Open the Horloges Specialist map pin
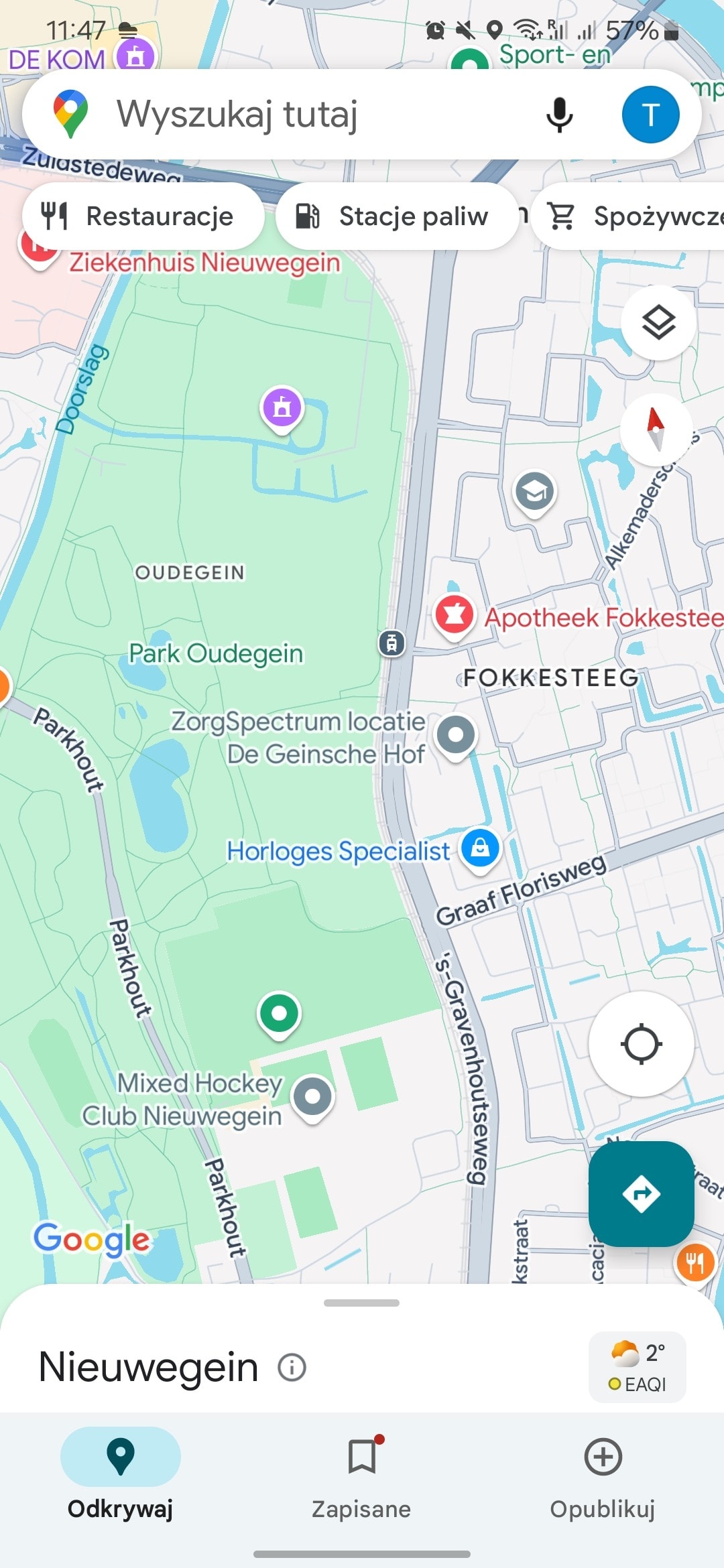This screenshot has width=724, height=1568. [x=480, y=848]
